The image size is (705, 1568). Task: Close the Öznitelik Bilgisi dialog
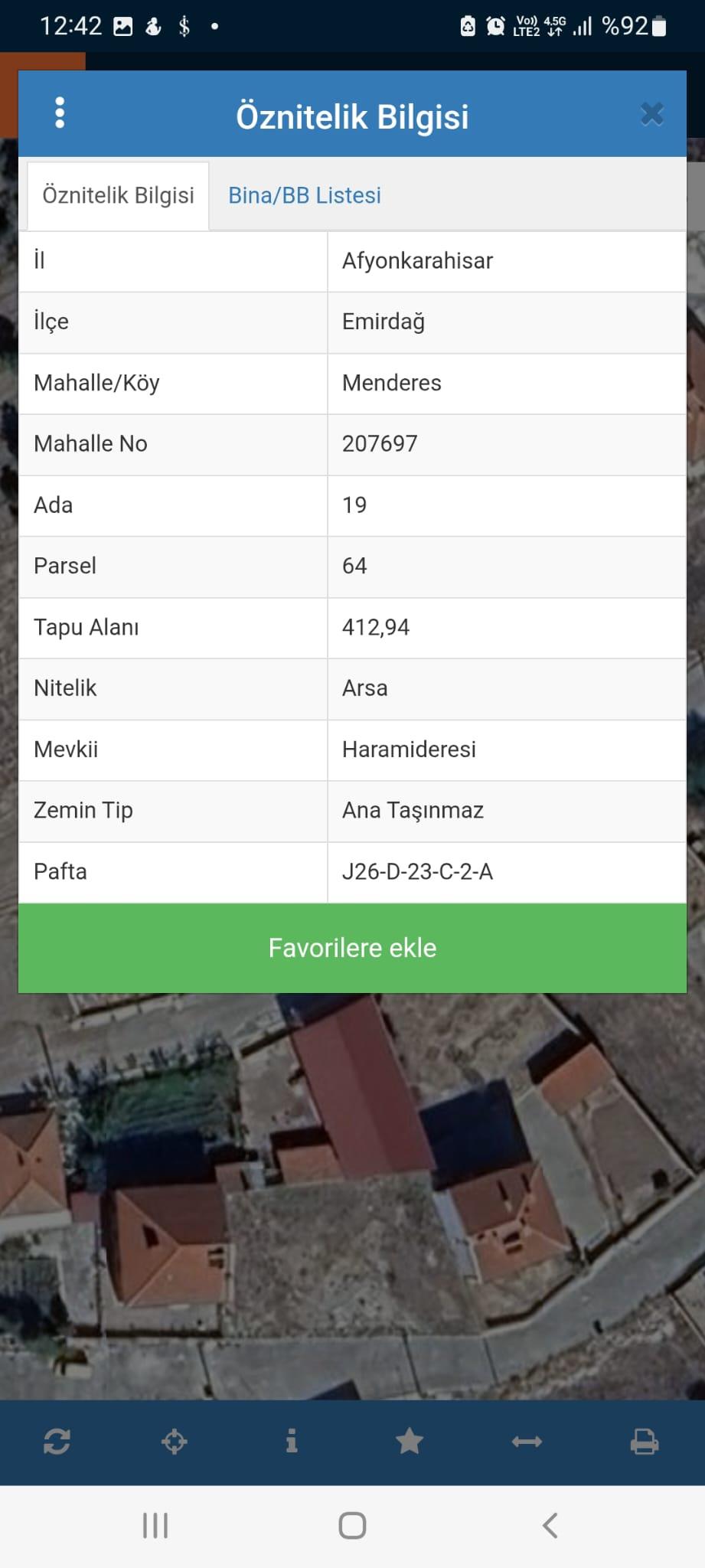pyautogui.click(x=651, y=114)
